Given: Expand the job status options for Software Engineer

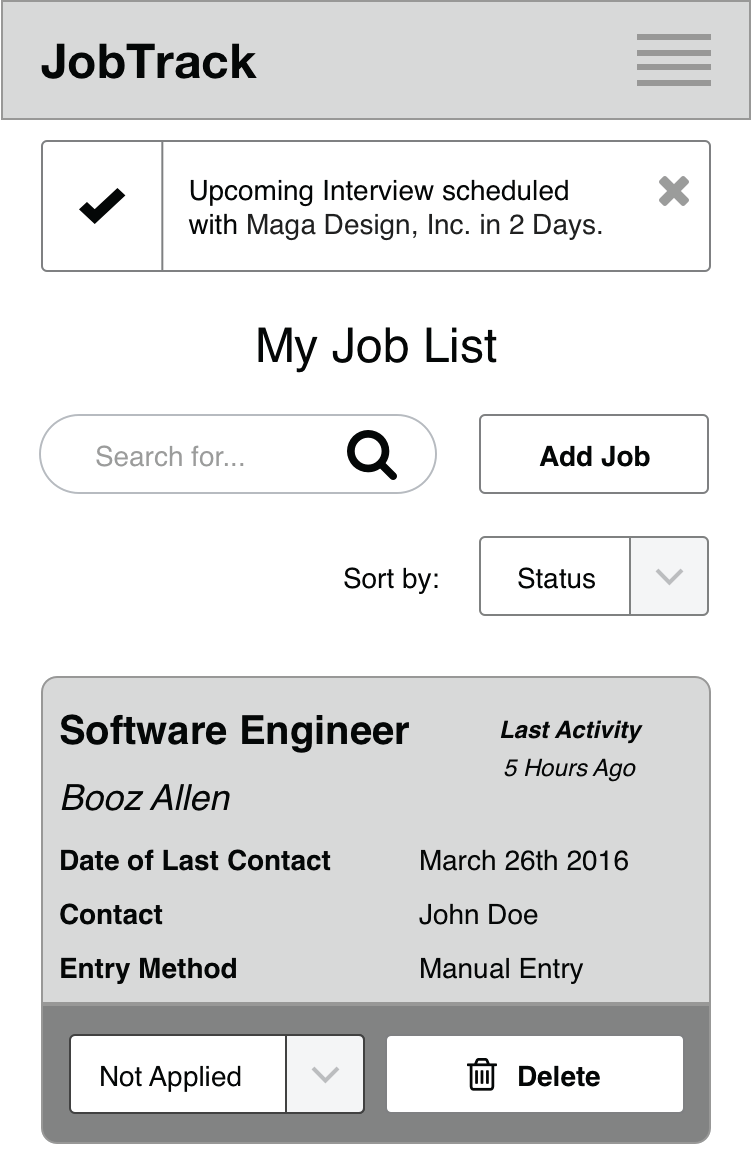Looking at the screenshot, I should 323,1074.
